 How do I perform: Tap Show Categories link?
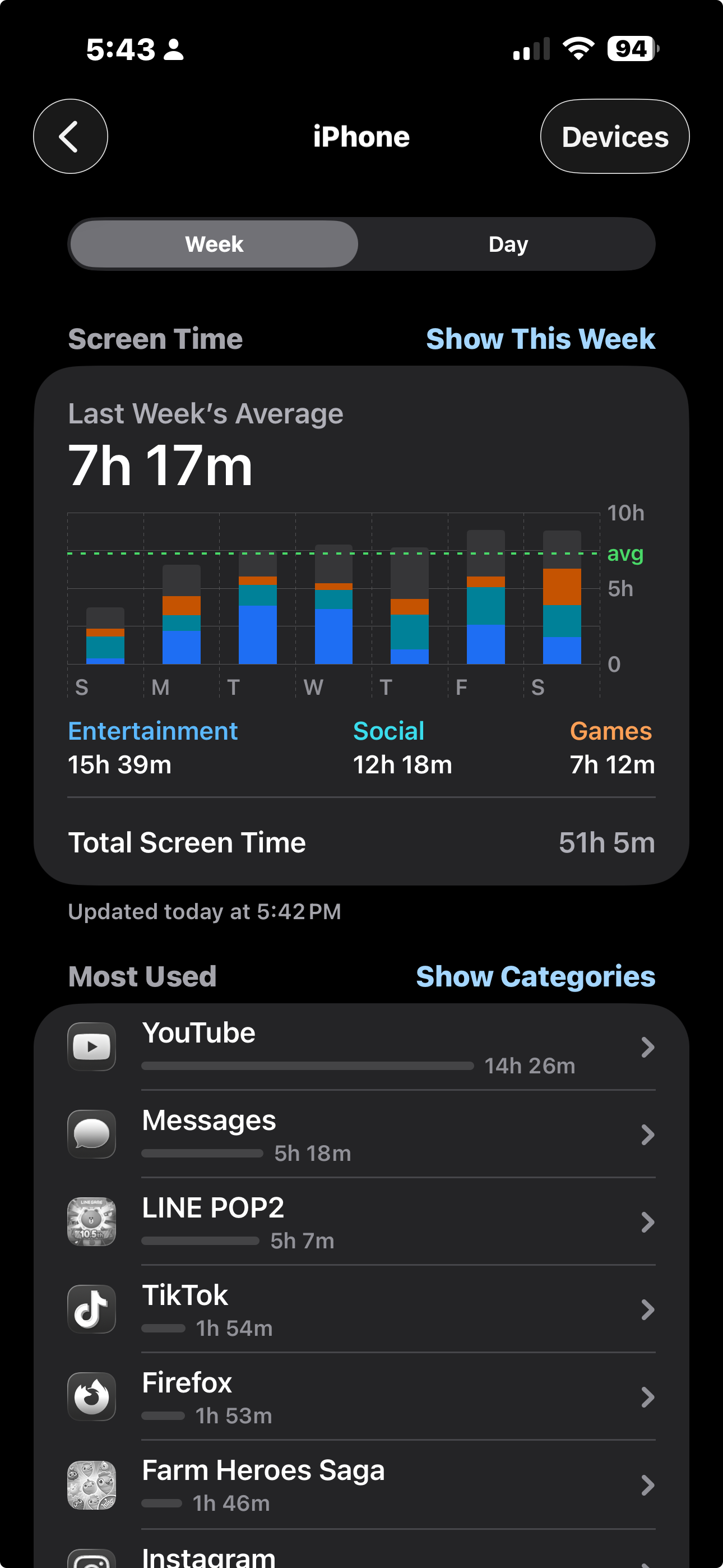[535, 976]
